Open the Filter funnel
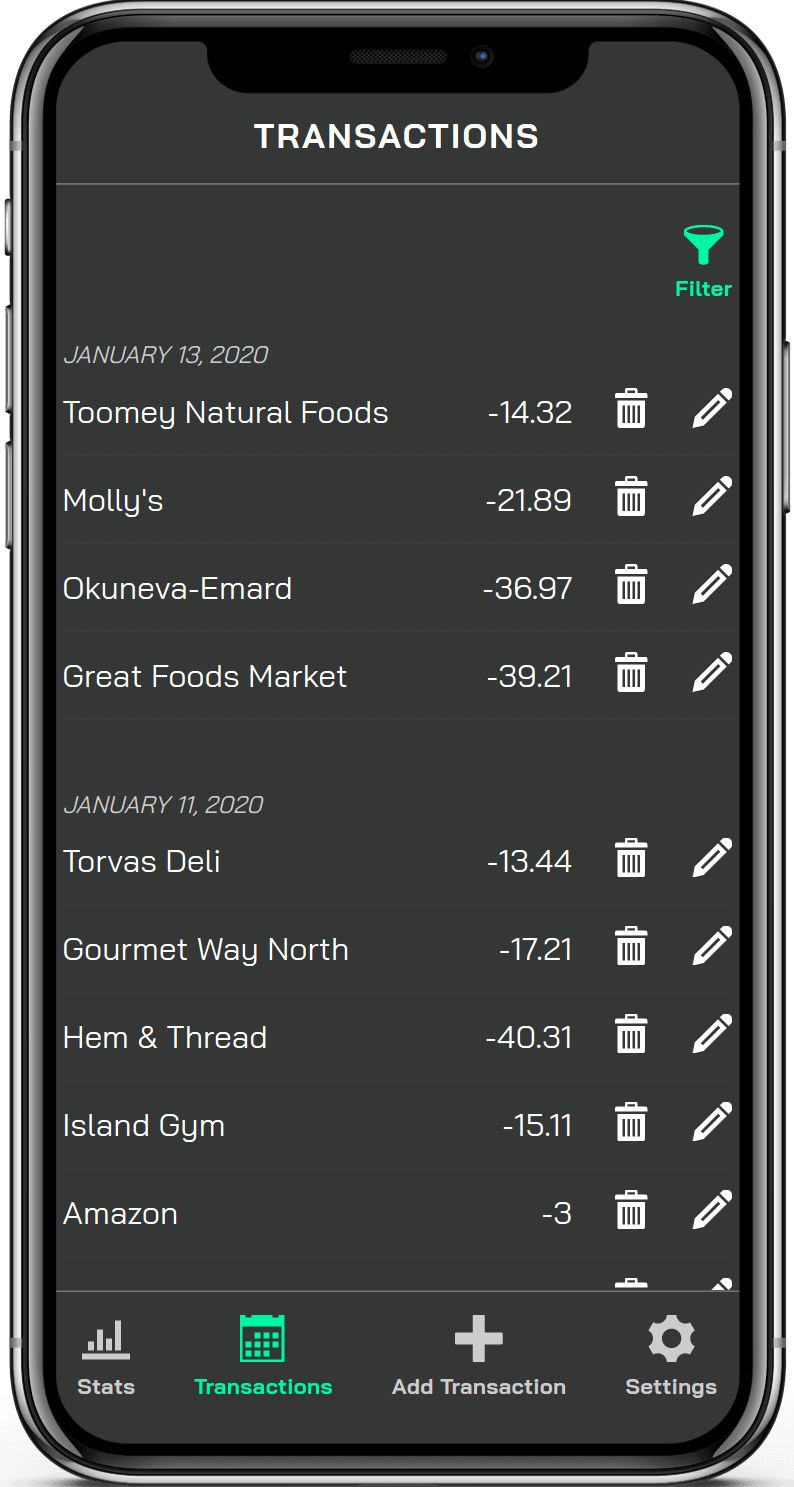Image resolution: width=794 pixels, height=1487 pixels. tap(703, 261)
